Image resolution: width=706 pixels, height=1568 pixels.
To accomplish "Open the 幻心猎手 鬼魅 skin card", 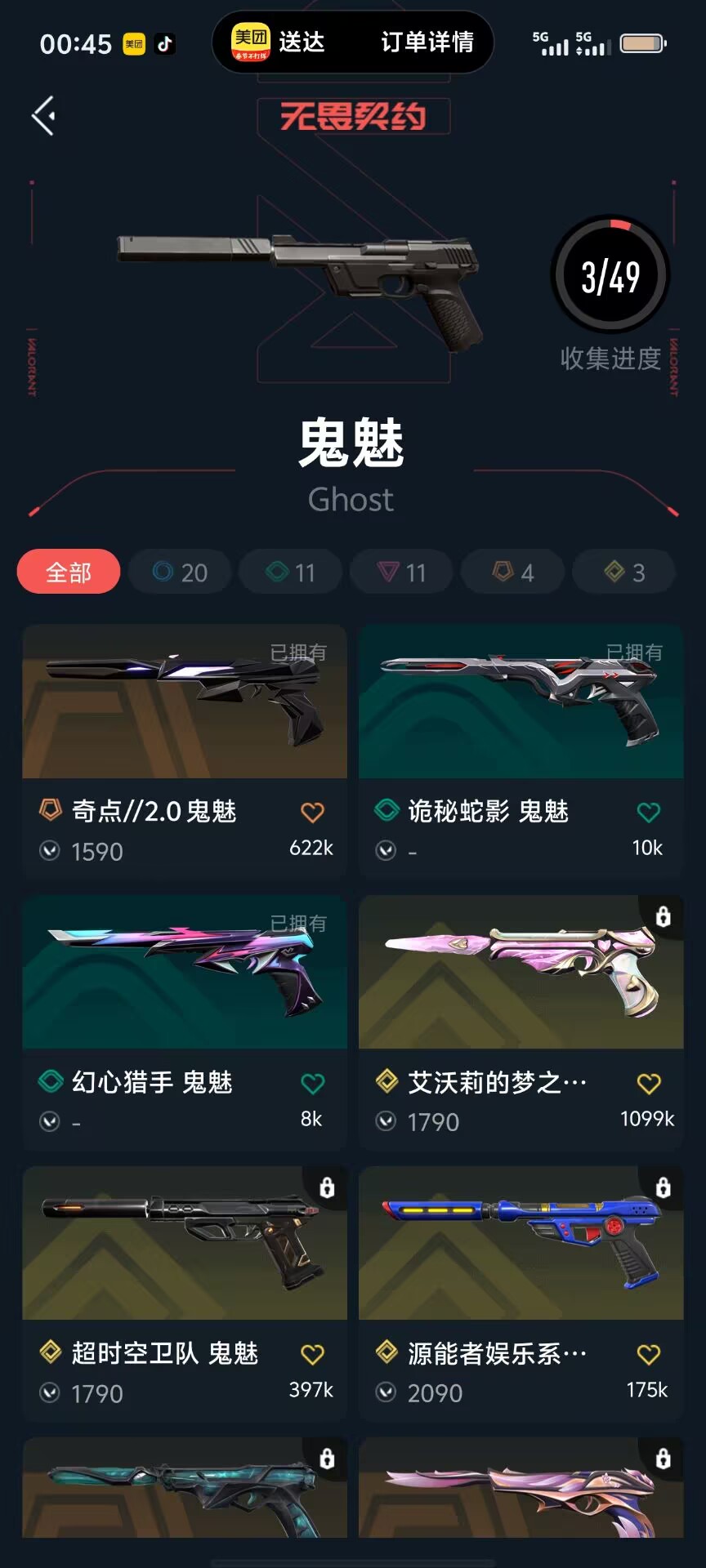I will coord(185,973).
